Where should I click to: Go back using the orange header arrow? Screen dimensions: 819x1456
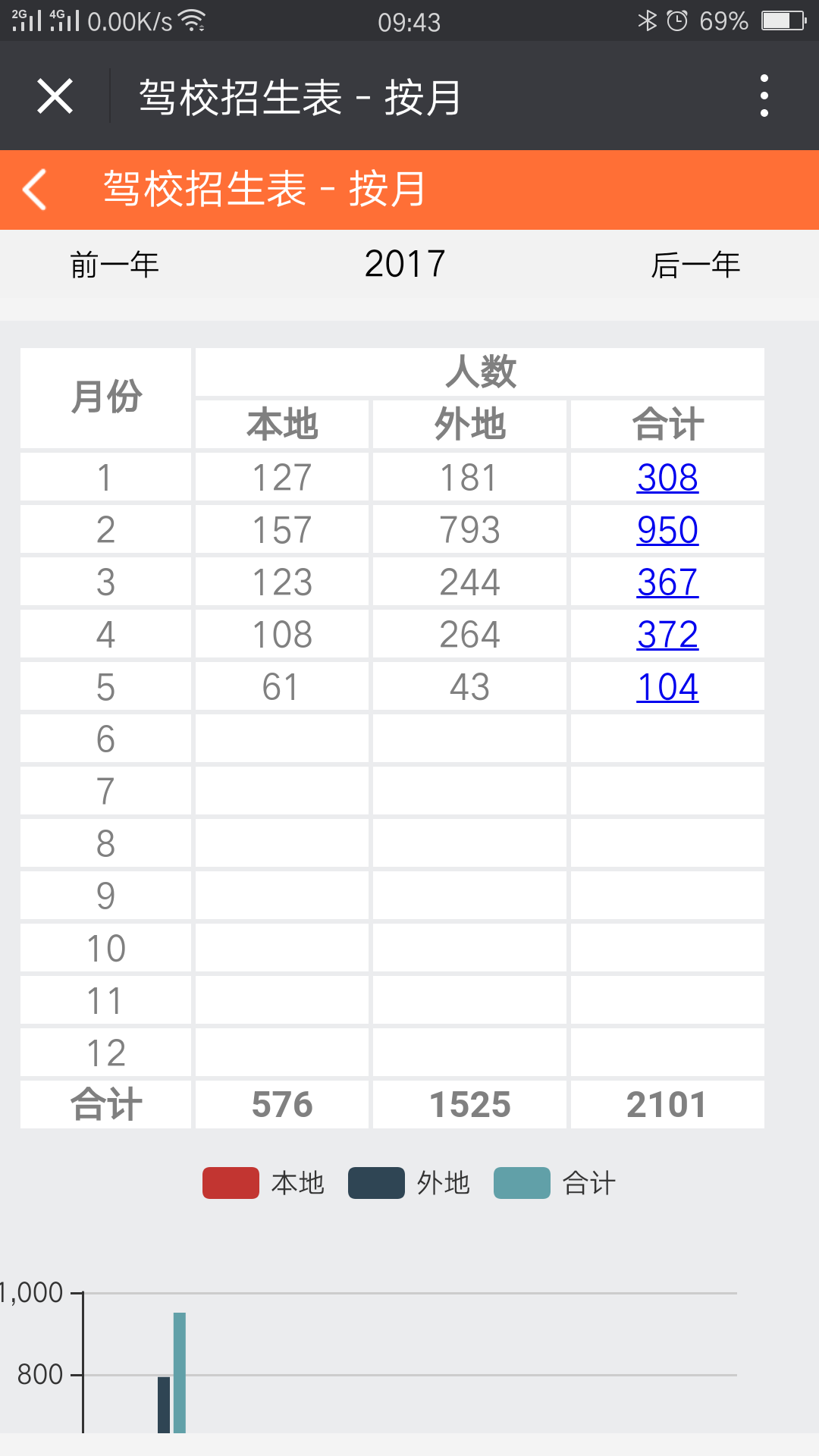[x=35, y=190]
